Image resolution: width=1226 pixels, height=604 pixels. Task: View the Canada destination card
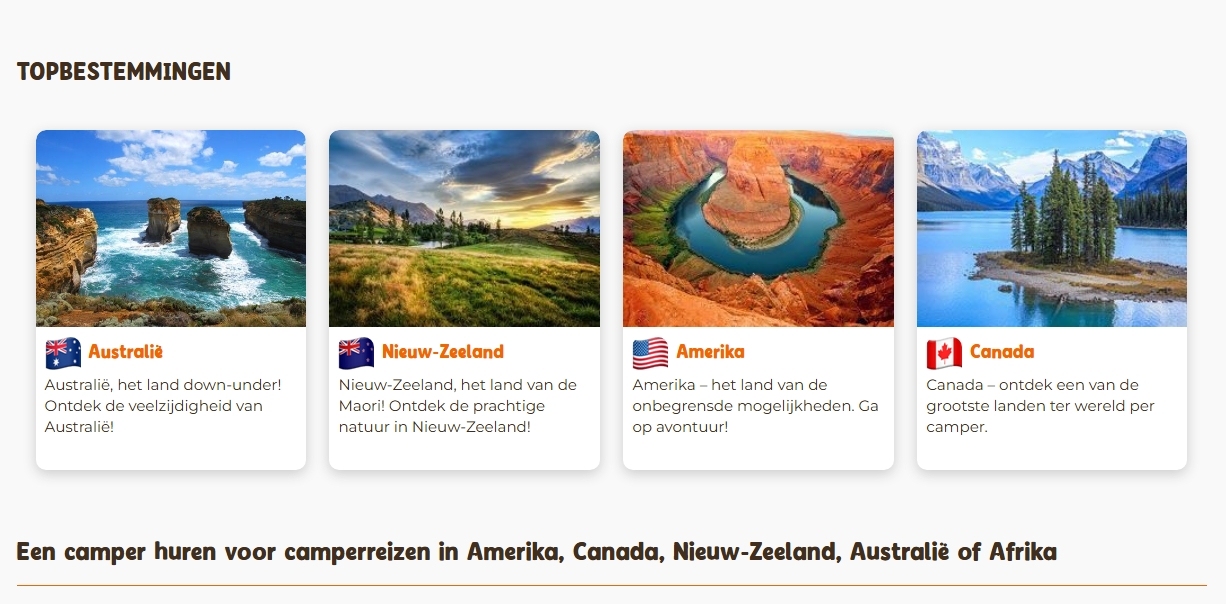pos(1051,299)
